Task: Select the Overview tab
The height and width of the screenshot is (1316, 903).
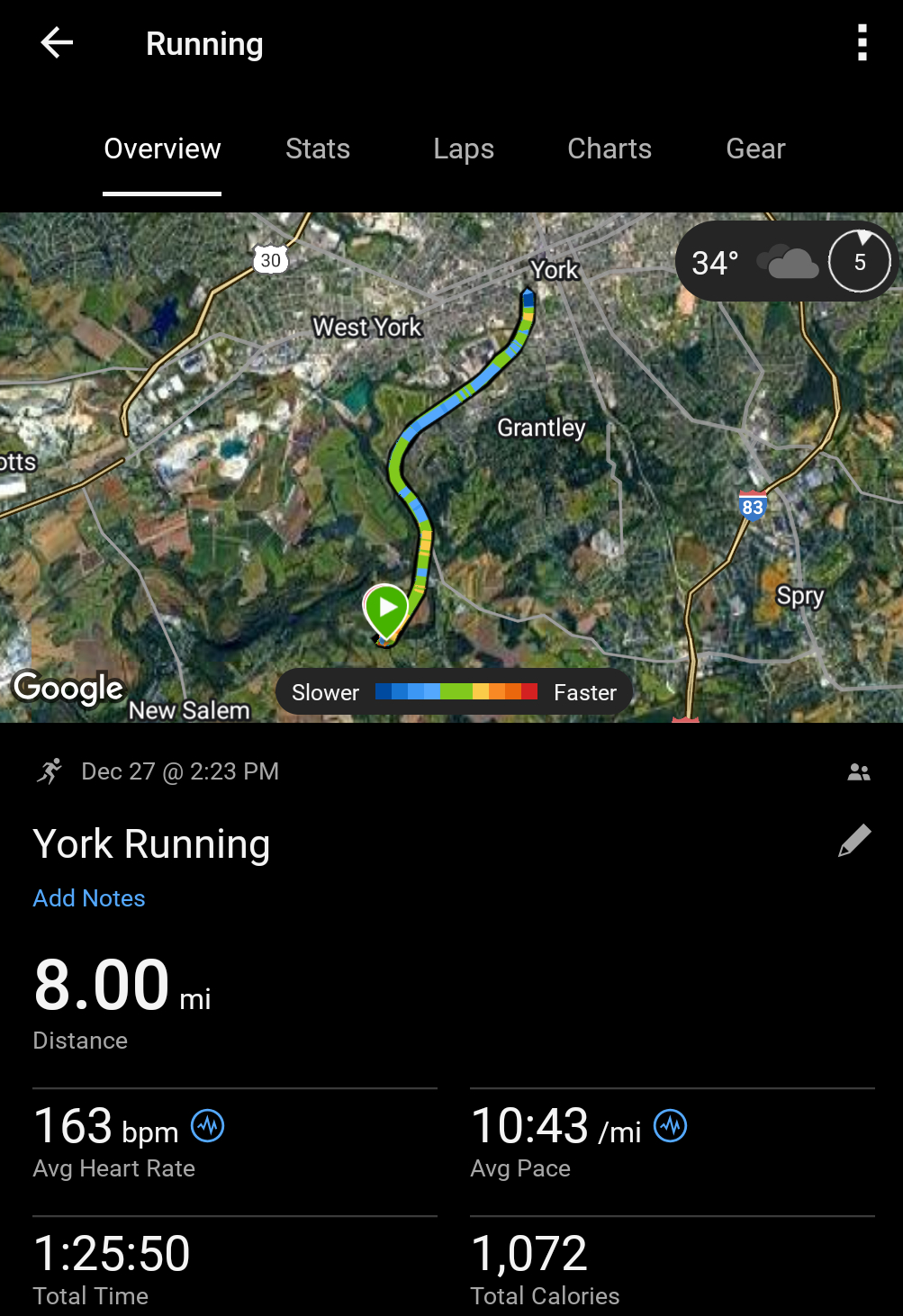Action: [x=162, y=149]
